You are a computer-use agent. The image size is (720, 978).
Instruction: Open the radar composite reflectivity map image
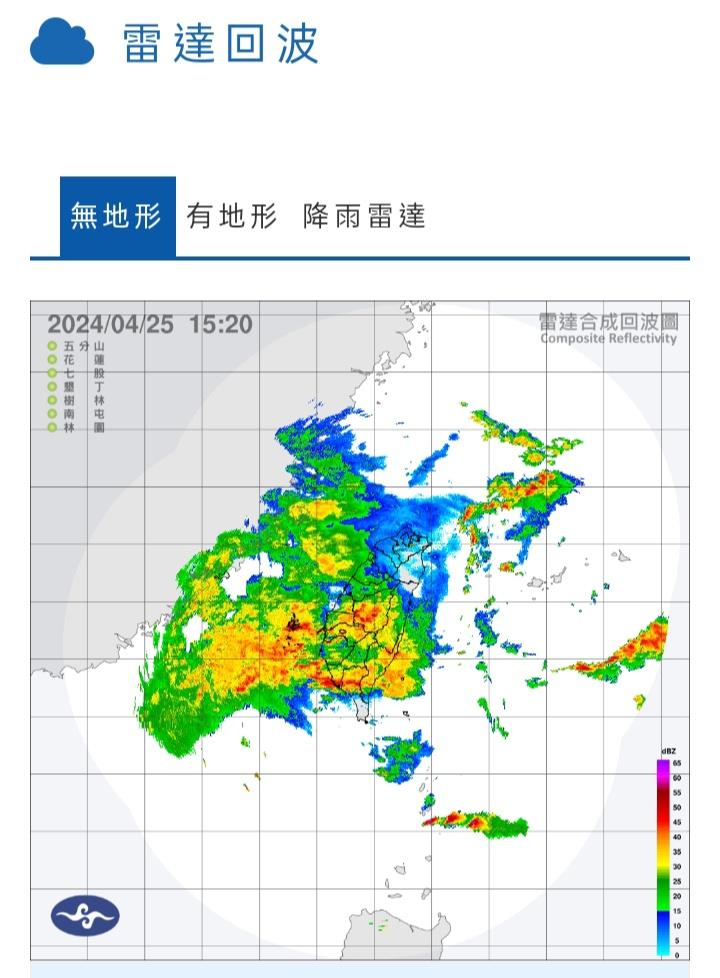point(360,630)
